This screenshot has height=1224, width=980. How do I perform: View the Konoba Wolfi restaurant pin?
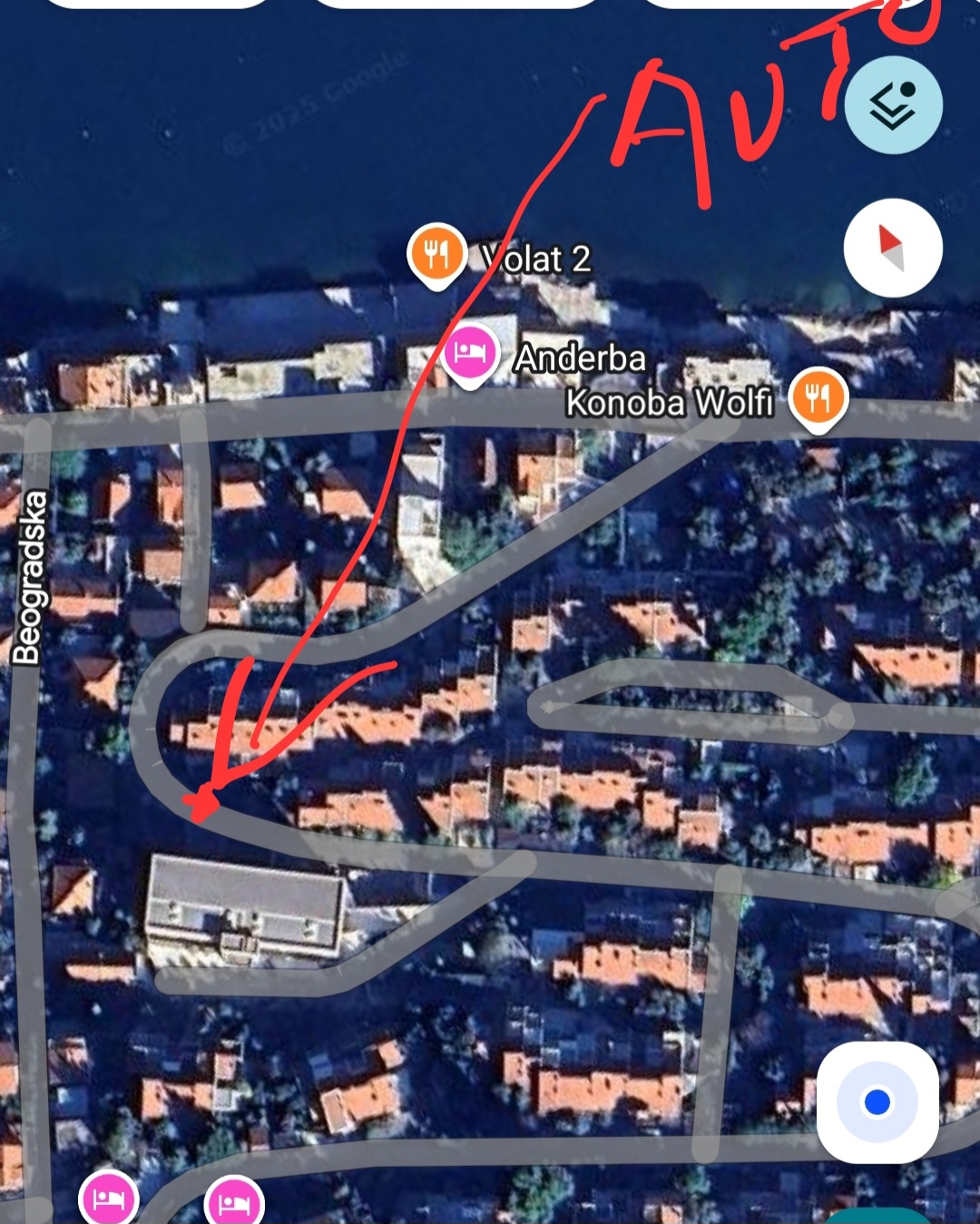click(x=818, y=397)
